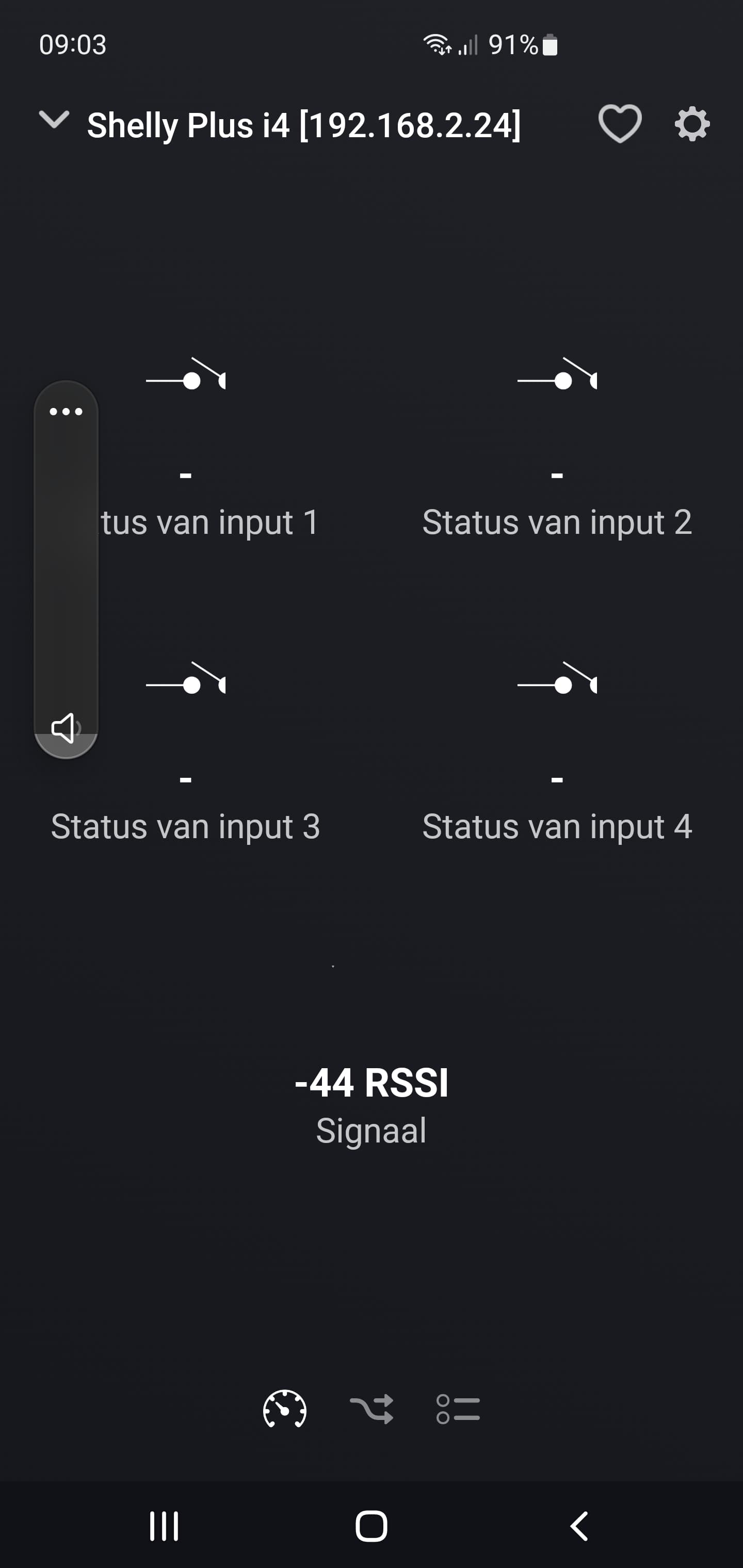This screenshot has height=1568, width=743.
Task: Go back using the system back button
Action: 578,1526
